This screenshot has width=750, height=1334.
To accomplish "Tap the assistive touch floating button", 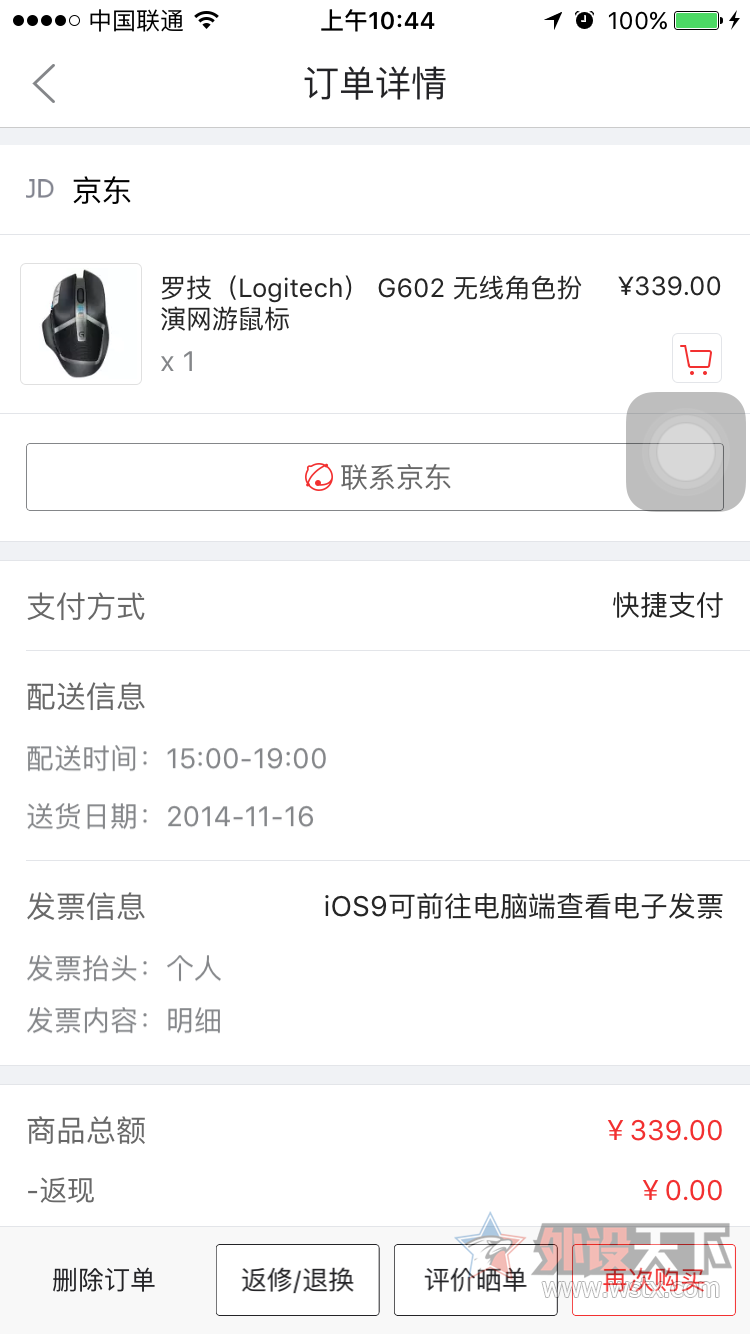I will click(x=684, y=452).
